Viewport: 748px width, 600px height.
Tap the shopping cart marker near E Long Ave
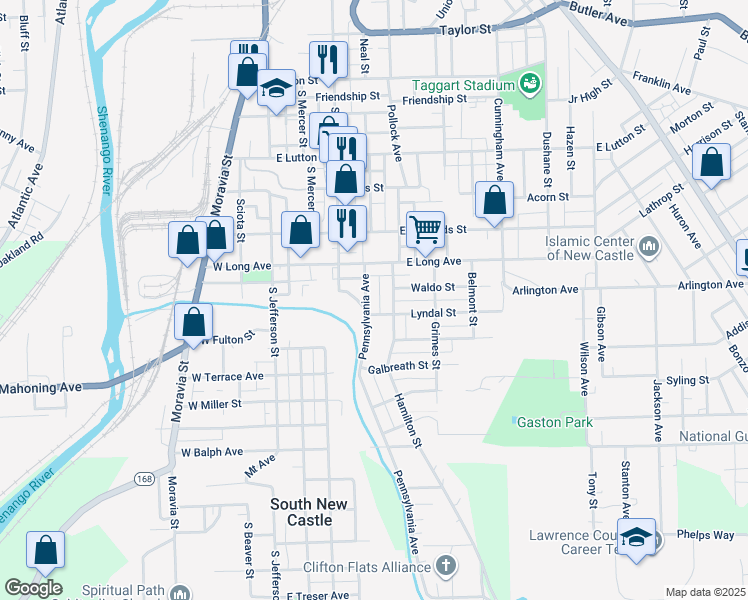click(426, 229)
